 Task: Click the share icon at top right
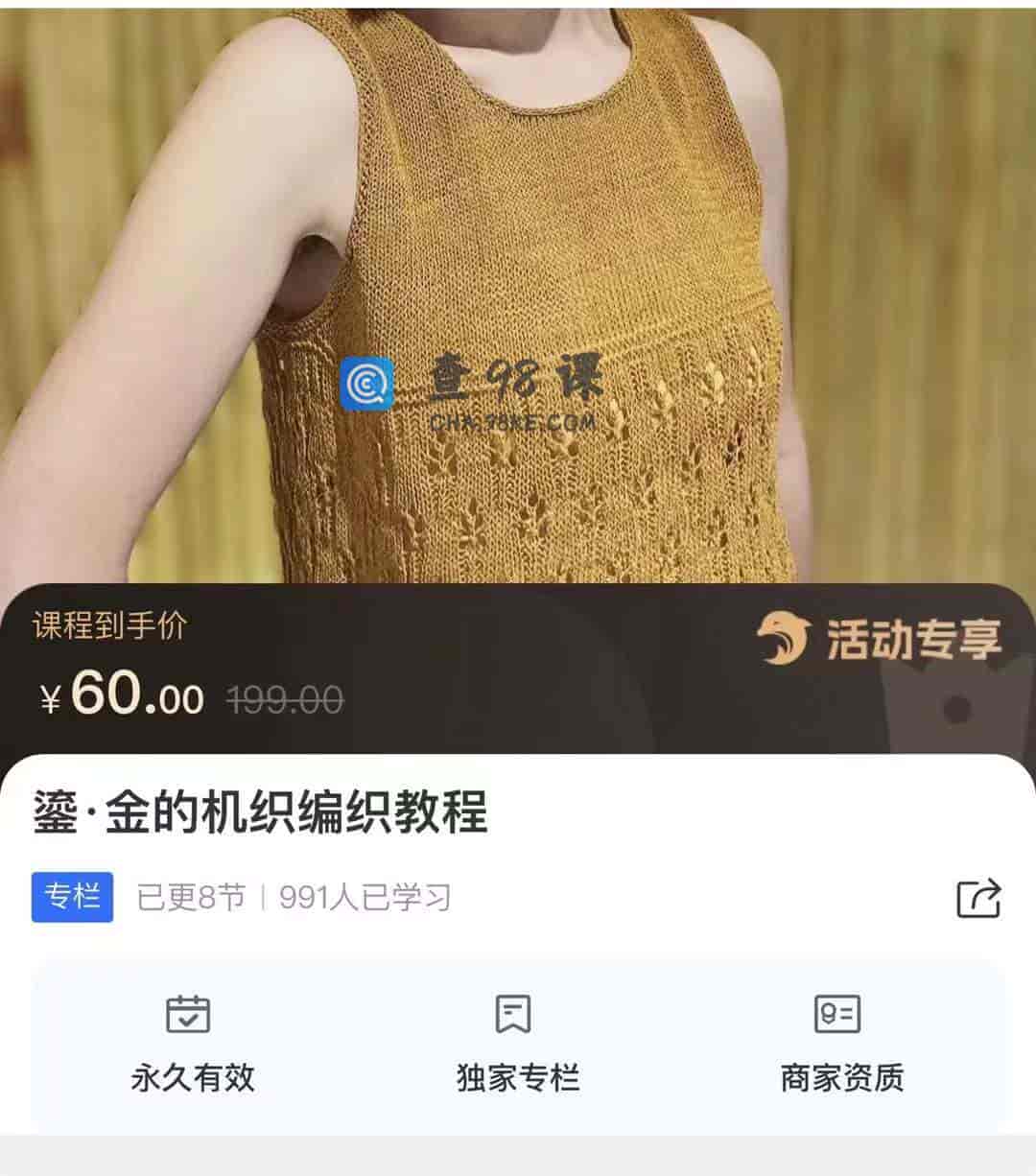coord(977,897)
